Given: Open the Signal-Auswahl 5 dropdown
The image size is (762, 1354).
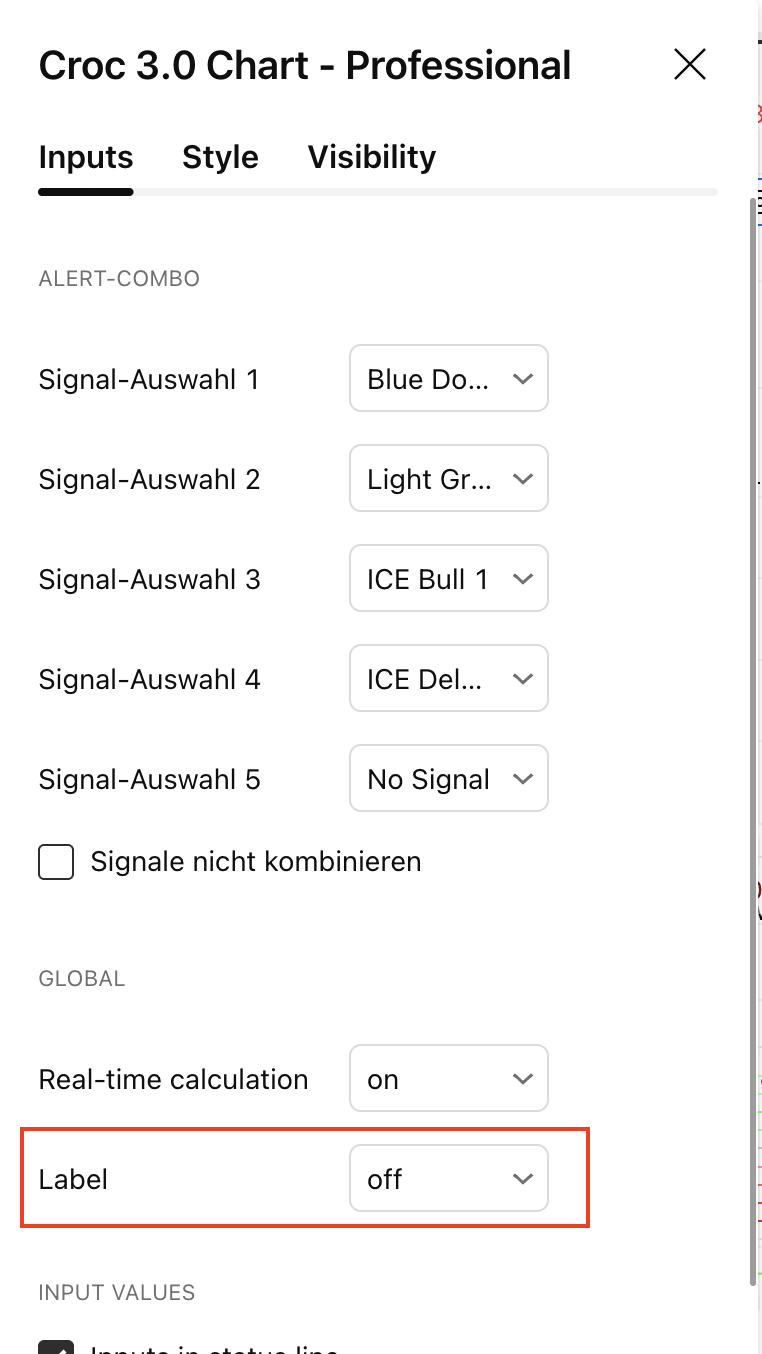Looking at the screenshot, I should [449, 779].
